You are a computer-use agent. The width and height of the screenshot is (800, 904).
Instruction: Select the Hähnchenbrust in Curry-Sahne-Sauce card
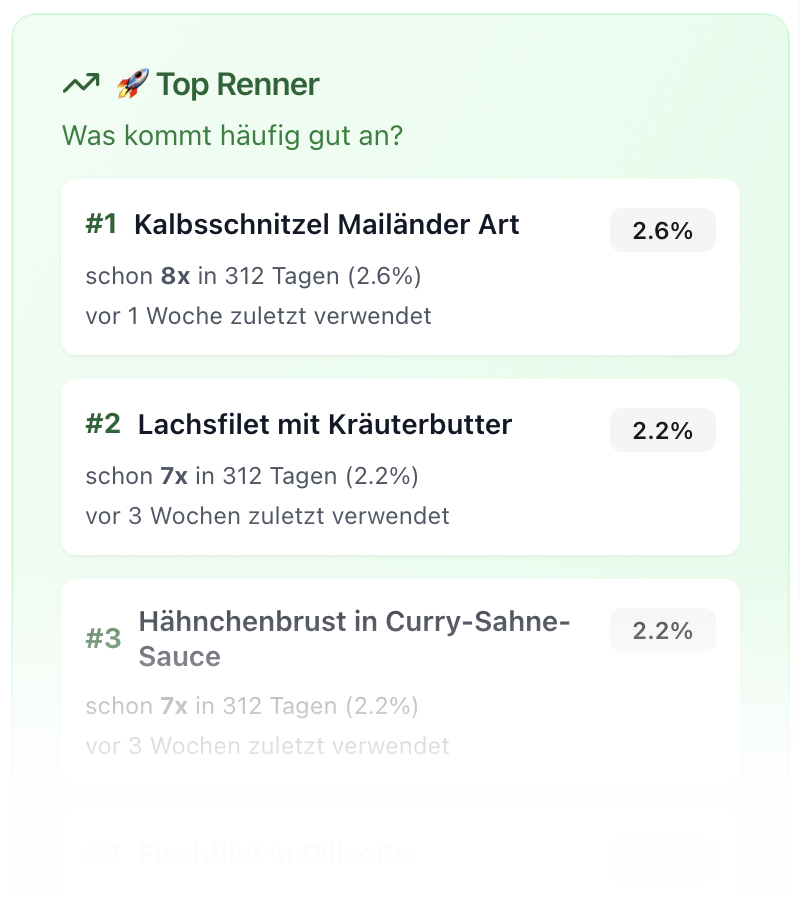400,682
